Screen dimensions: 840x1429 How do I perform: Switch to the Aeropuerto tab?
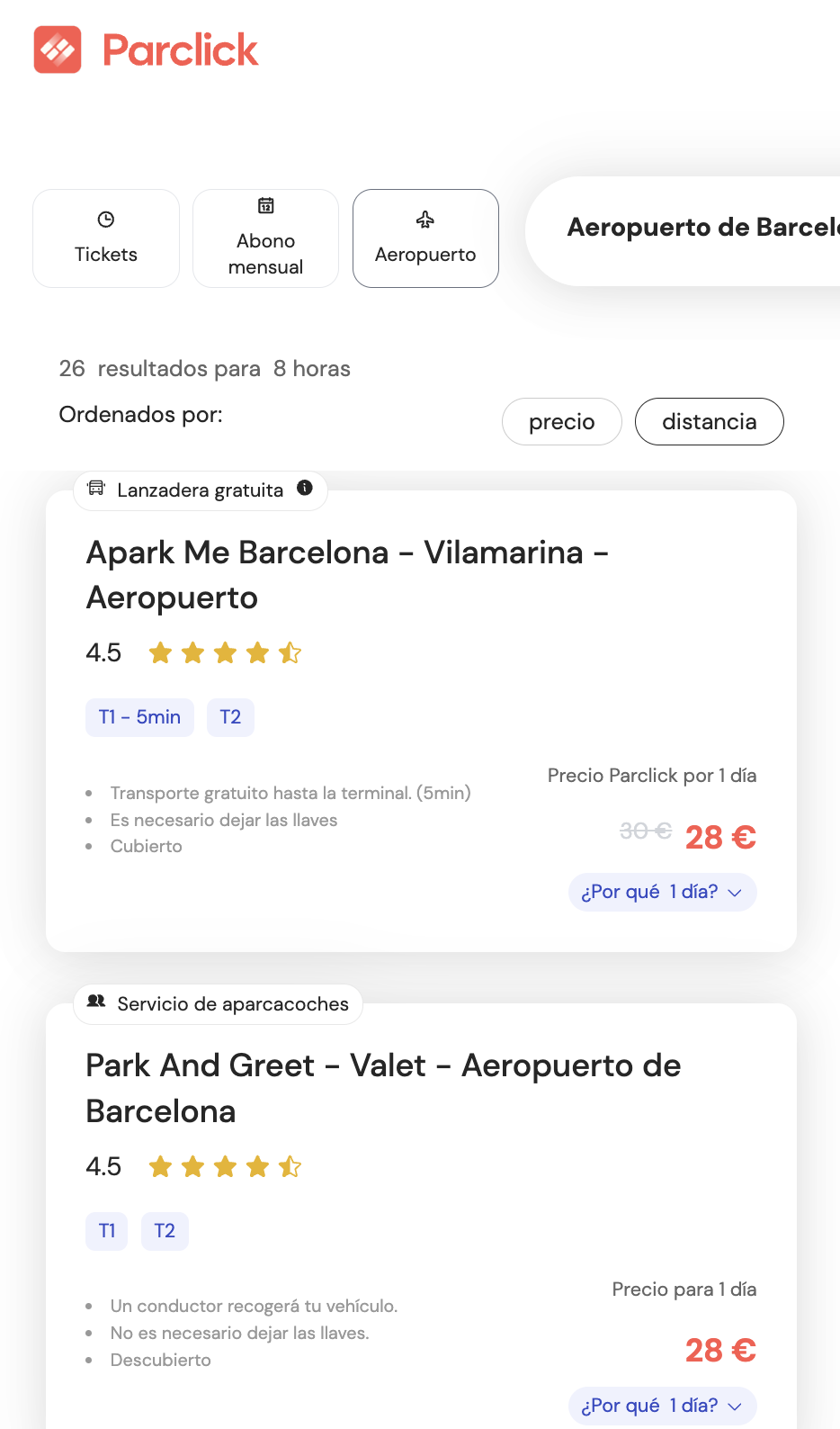coord(424,238)
